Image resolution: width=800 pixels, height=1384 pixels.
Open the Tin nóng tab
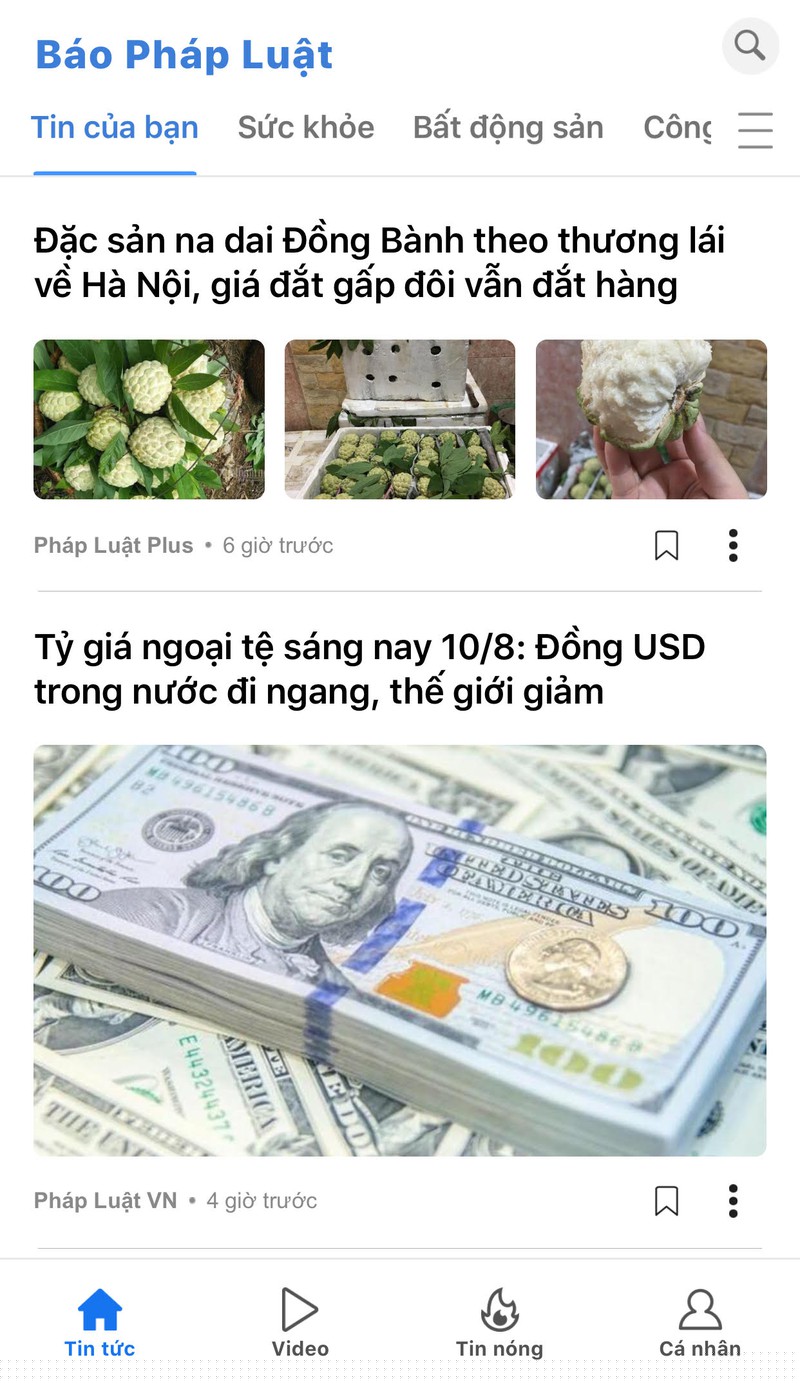[x=499, y=1322]
